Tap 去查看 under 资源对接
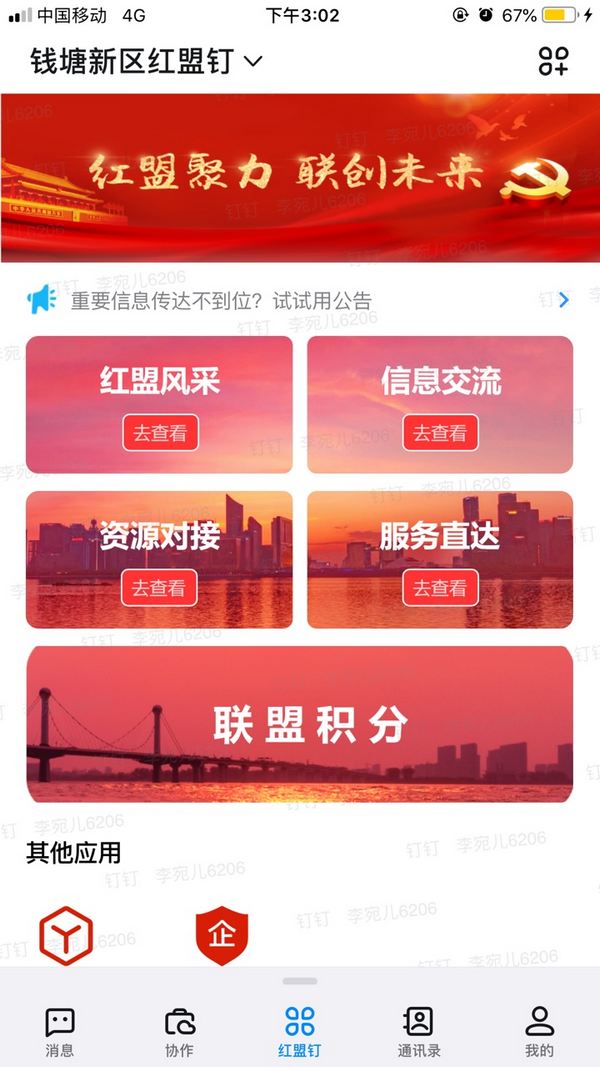This screenshot has height=1067, width=600. pos(160,588)
